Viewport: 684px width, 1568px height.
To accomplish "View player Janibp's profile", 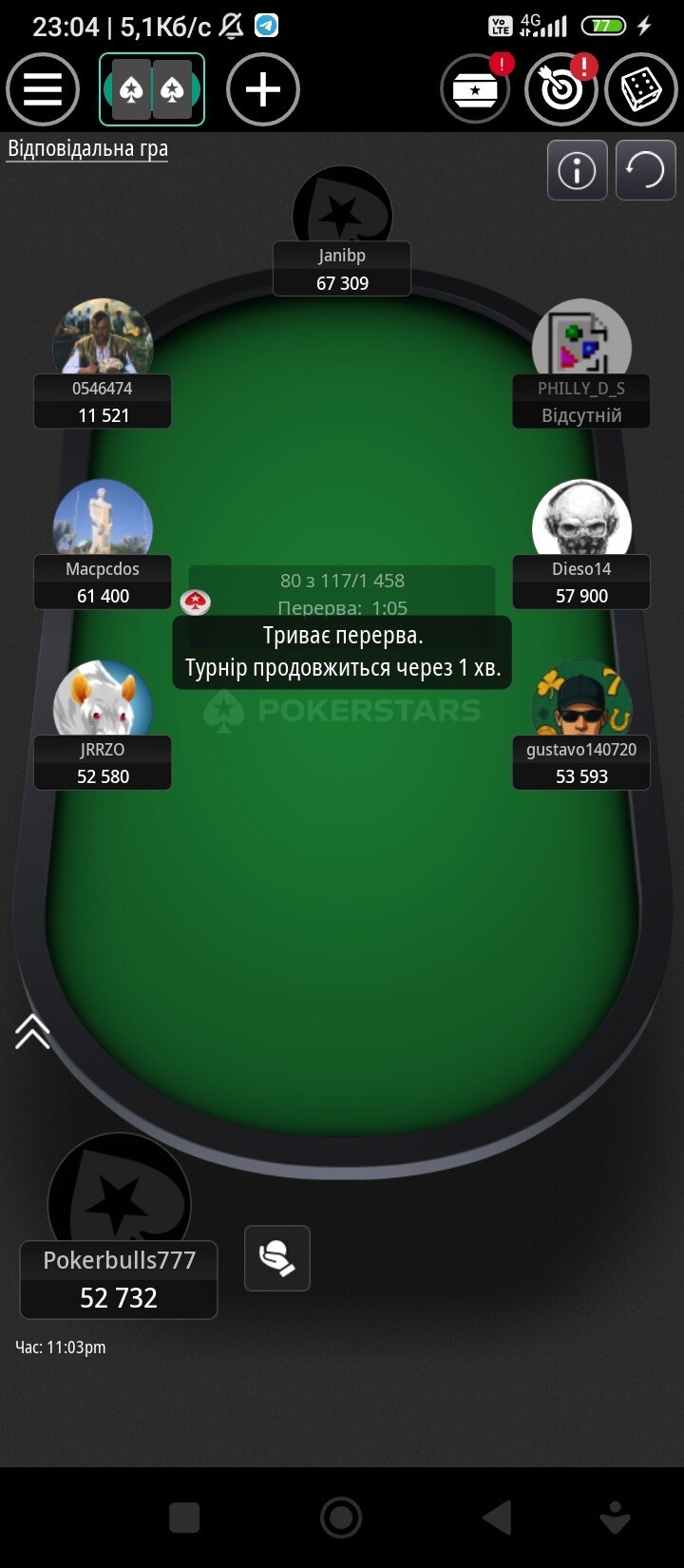I will pos(342,268).
